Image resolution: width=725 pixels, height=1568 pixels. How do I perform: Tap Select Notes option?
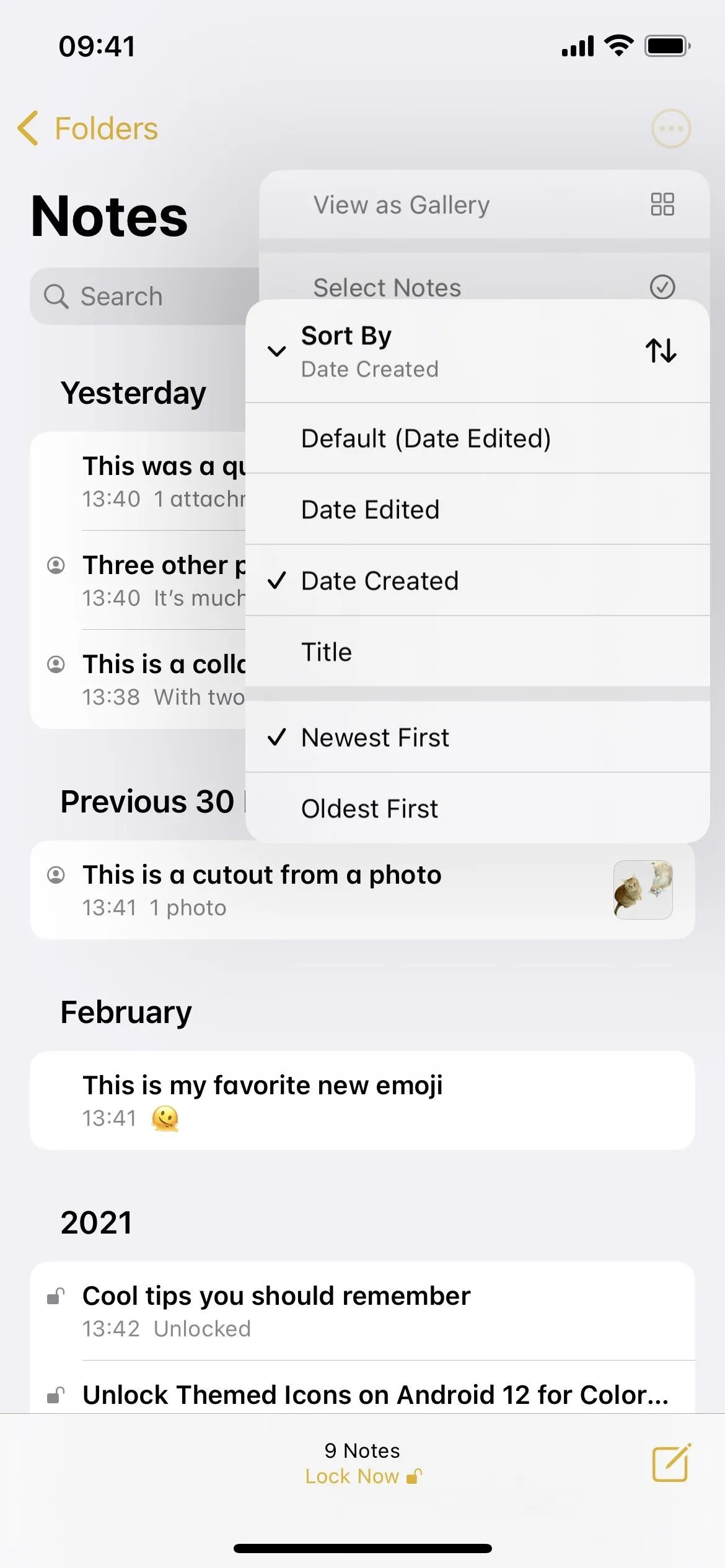click(x=484, y=287)
